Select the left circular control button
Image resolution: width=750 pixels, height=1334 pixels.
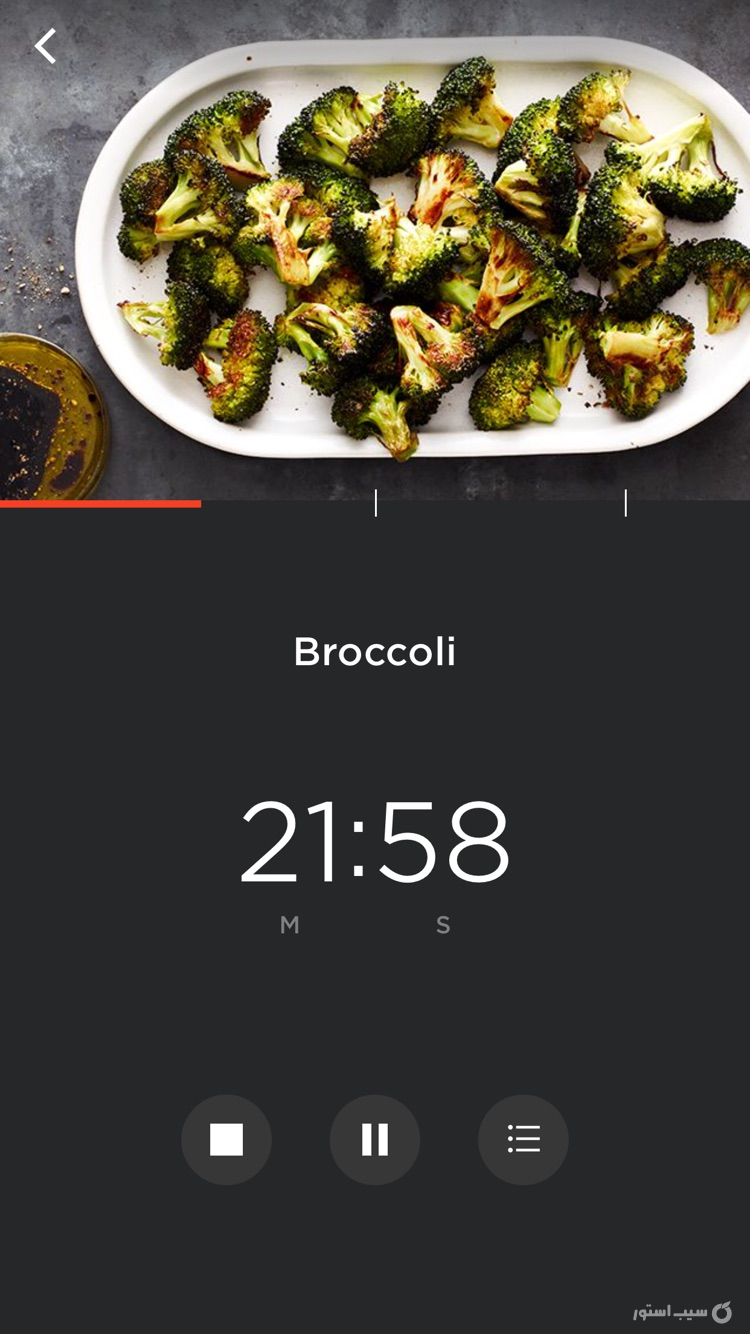coord(226,1140)
